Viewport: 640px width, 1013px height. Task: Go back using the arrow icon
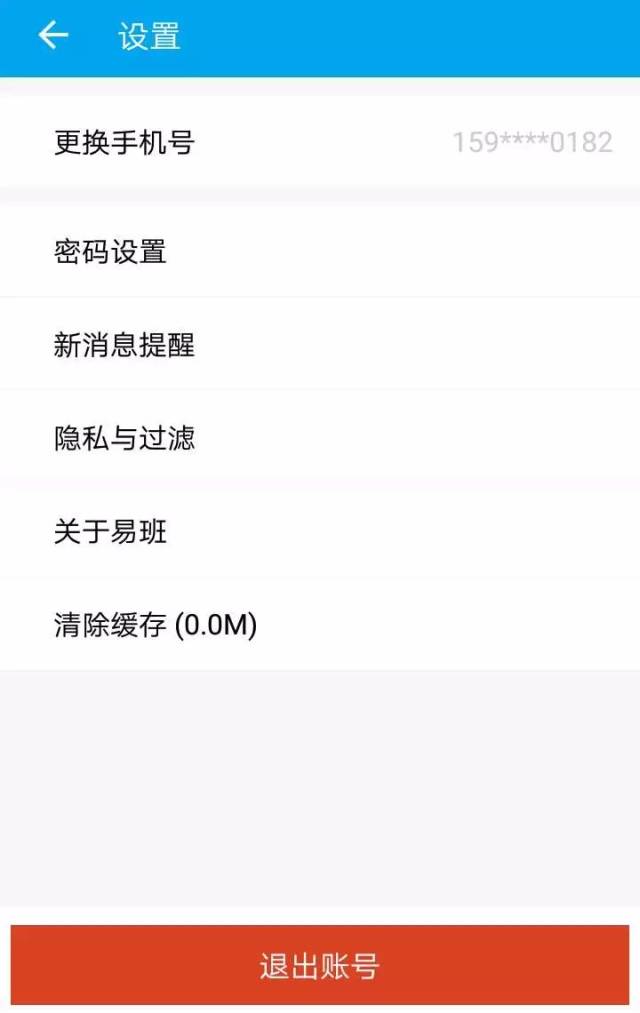(x=53, y=36)
